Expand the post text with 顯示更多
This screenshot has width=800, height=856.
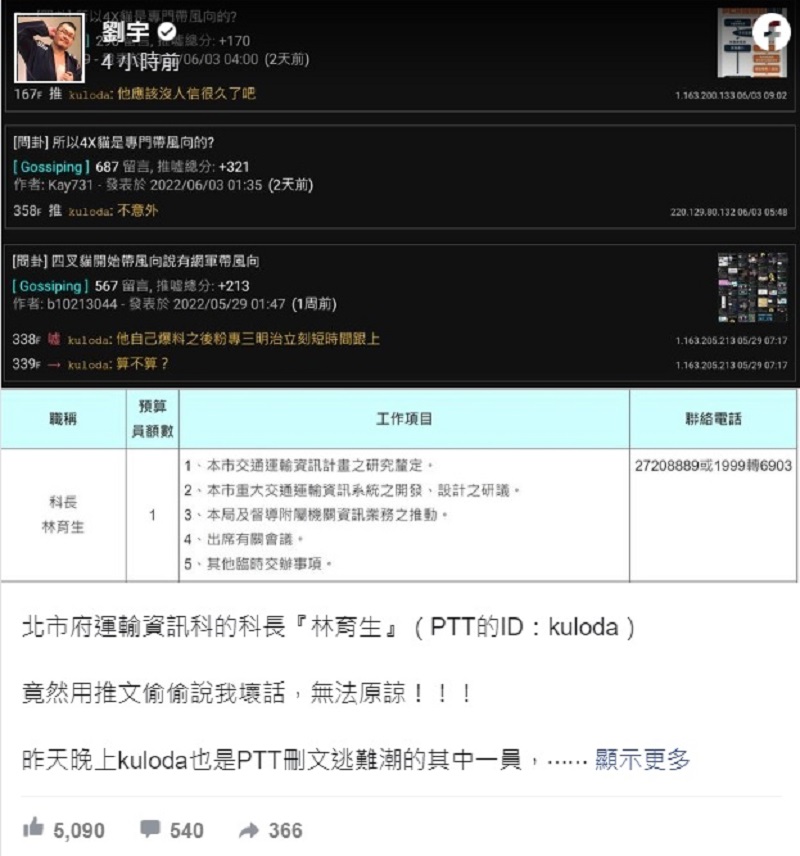(x=642, y=760)
